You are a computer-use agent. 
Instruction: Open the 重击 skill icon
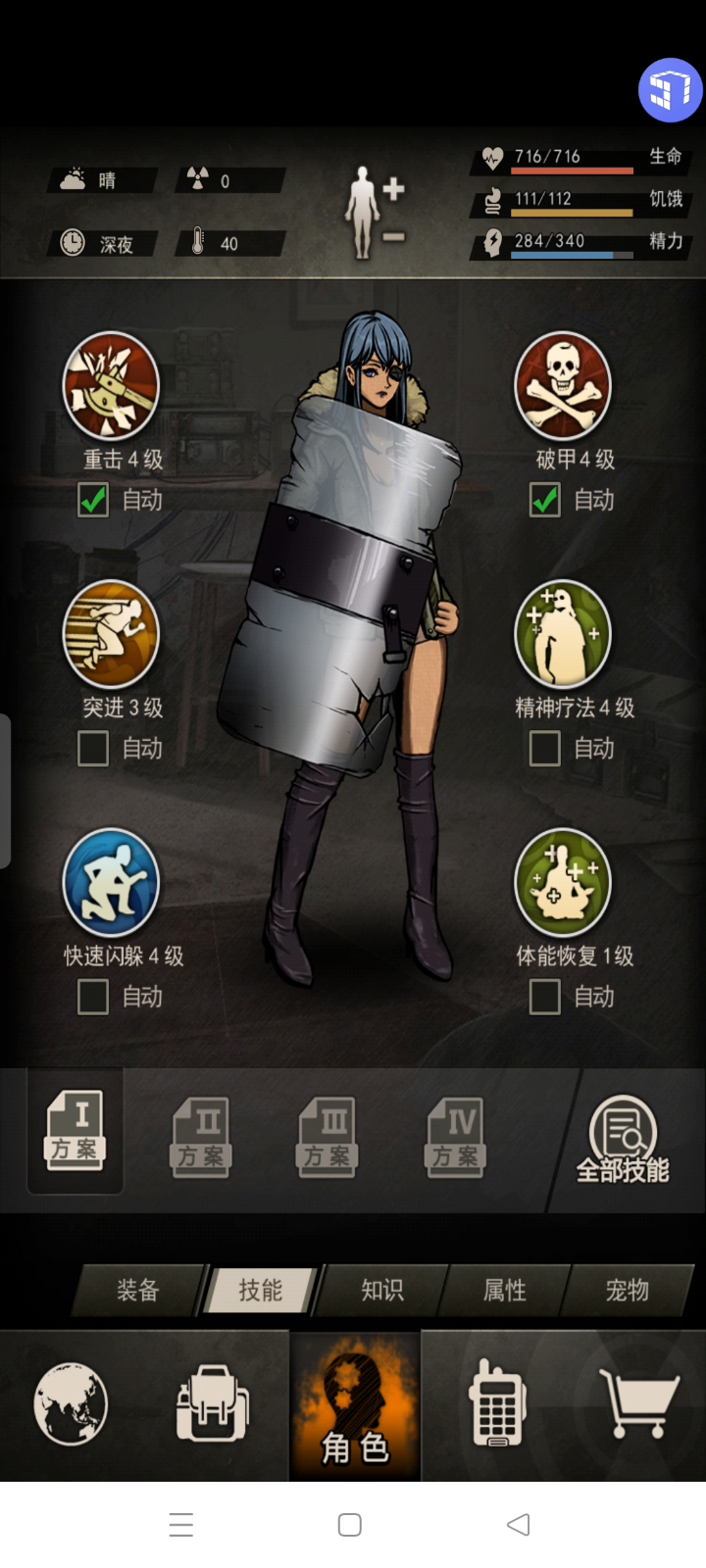(111, 385)
